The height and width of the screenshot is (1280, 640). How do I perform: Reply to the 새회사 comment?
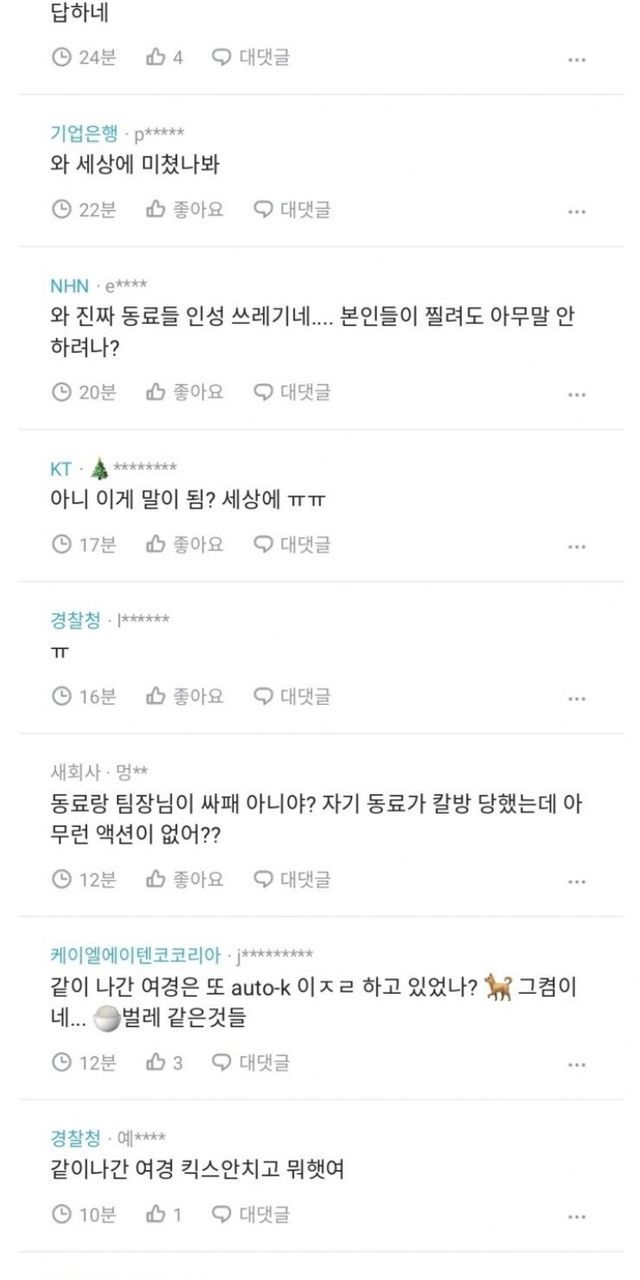click(x=292, y=879)
